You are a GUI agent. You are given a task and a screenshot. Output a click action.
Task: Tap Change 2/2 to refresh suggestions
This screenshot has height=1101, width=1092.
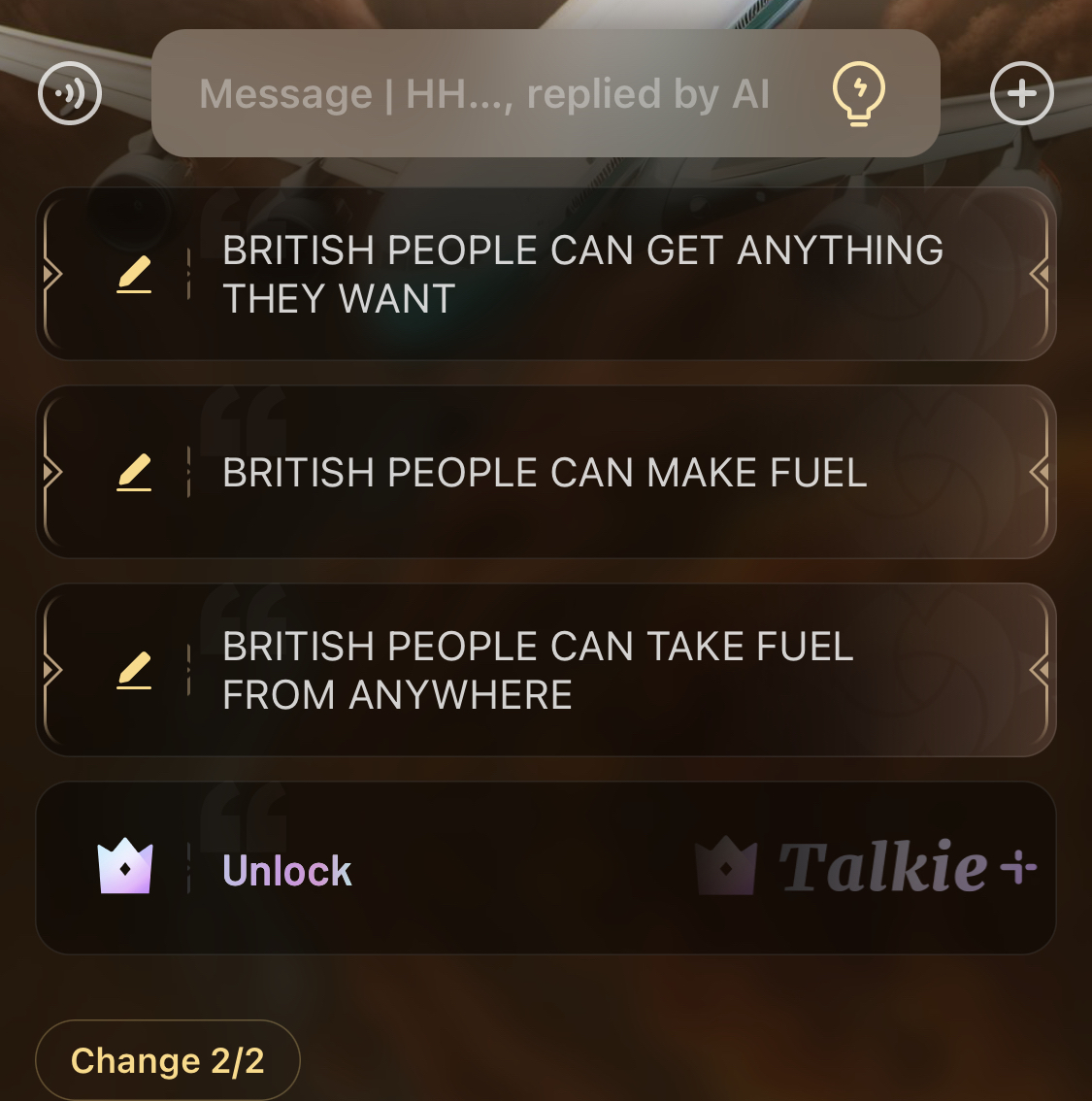pyautogui.click(x=168, y=1060)
